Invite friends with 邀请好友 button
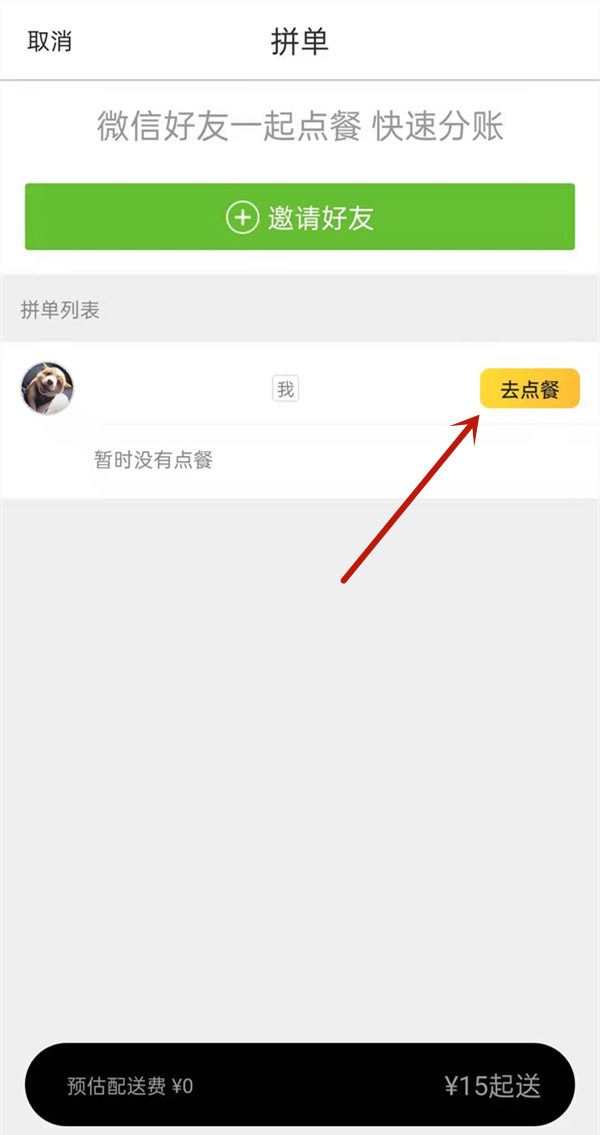Image resolution: width=600 pixels, height=1135 pixels. pos(300,217)
